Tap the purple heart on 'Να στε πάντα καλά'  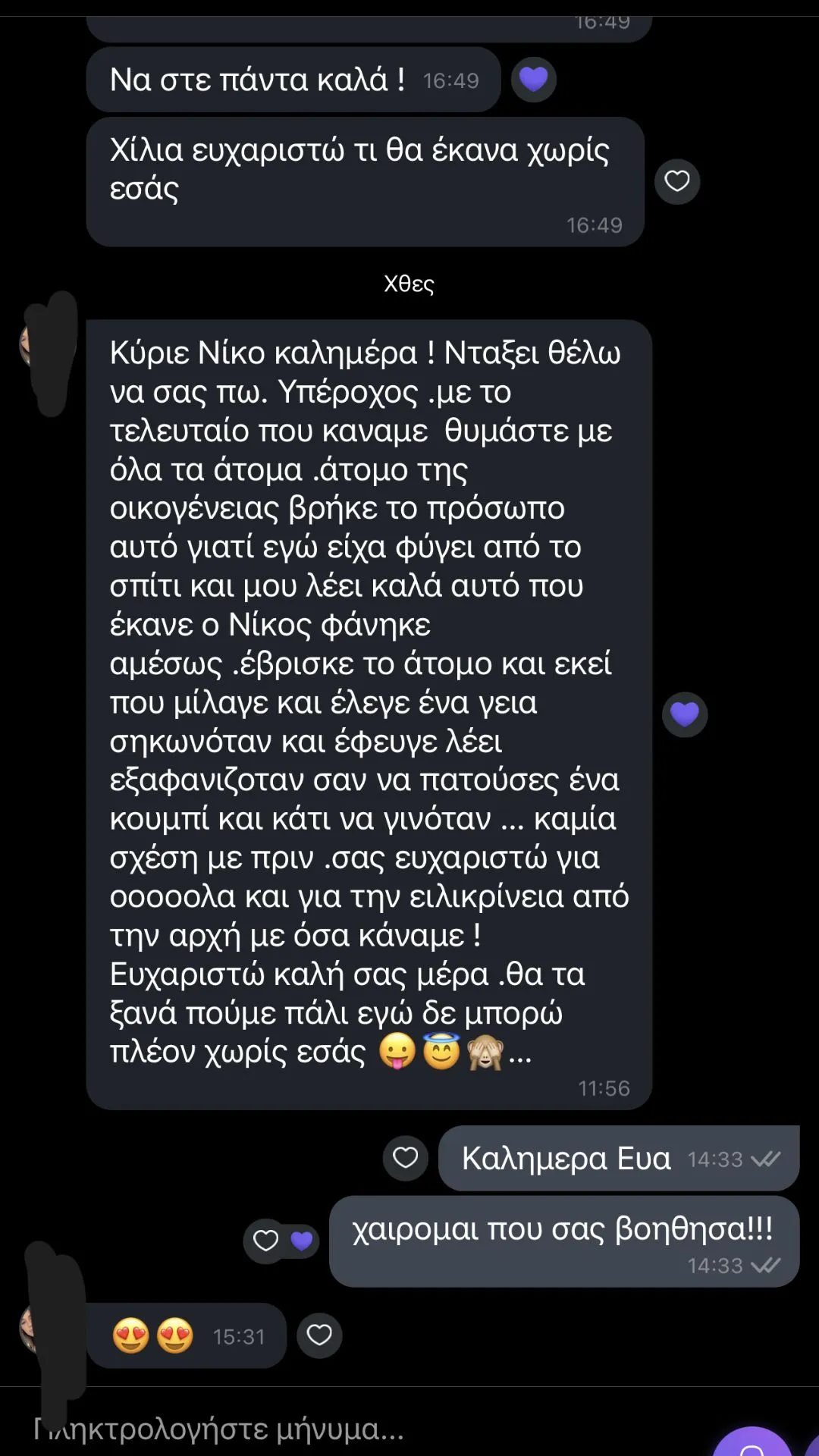pos(534,79)
